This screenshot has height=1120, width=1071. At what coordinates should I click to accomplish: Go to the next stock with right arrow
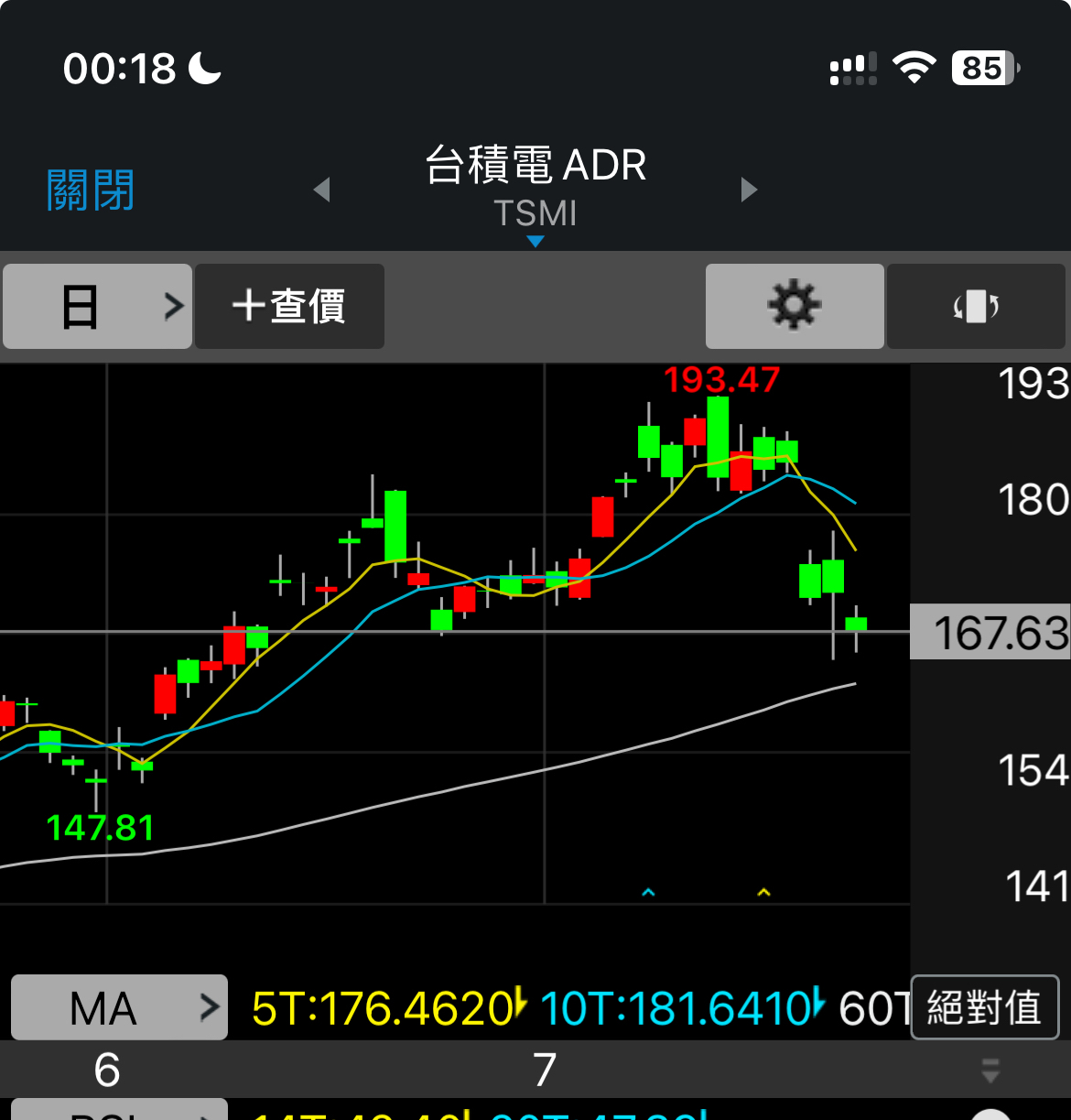(x=749, y=190)
